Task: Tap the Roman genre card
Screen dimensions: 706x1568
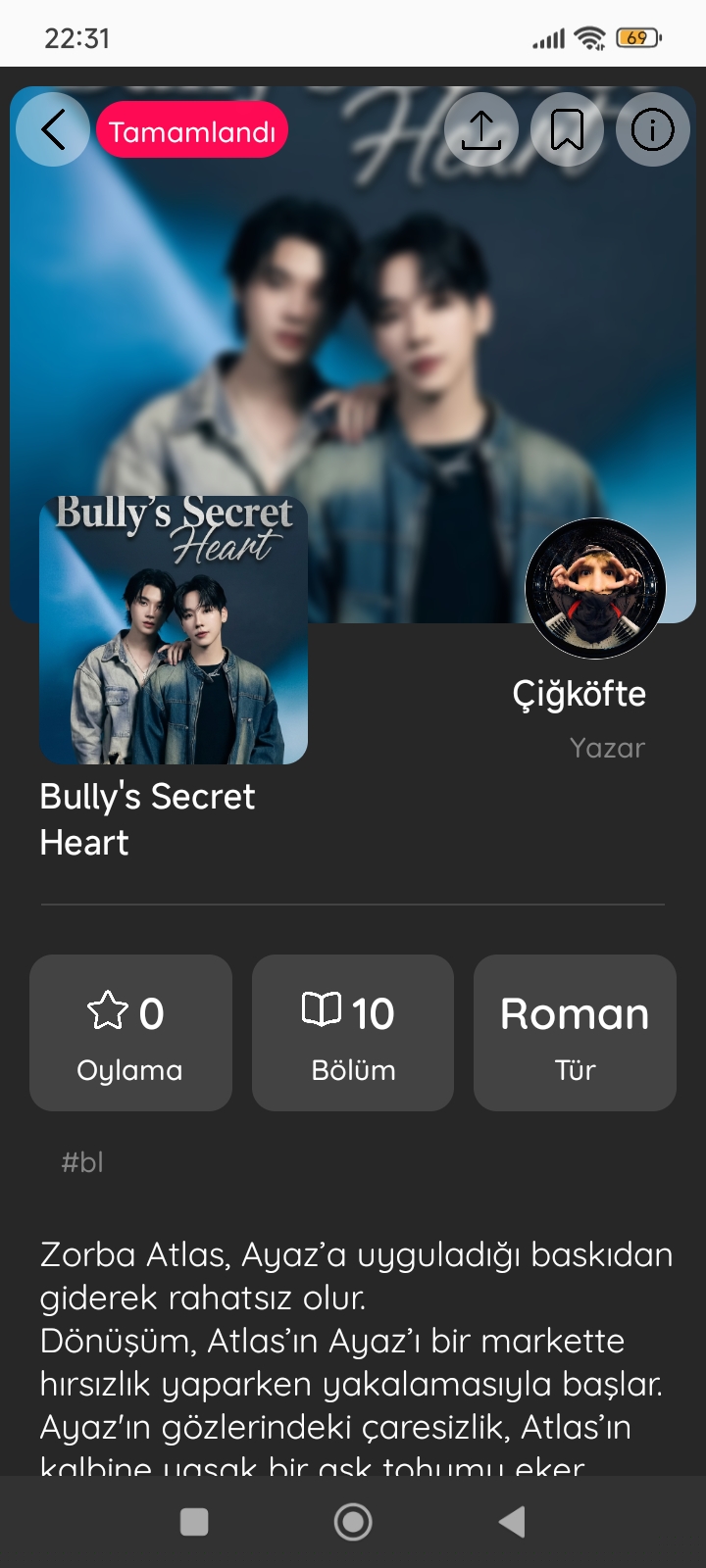Action: pyautogui.click(x=575, y=1033)
